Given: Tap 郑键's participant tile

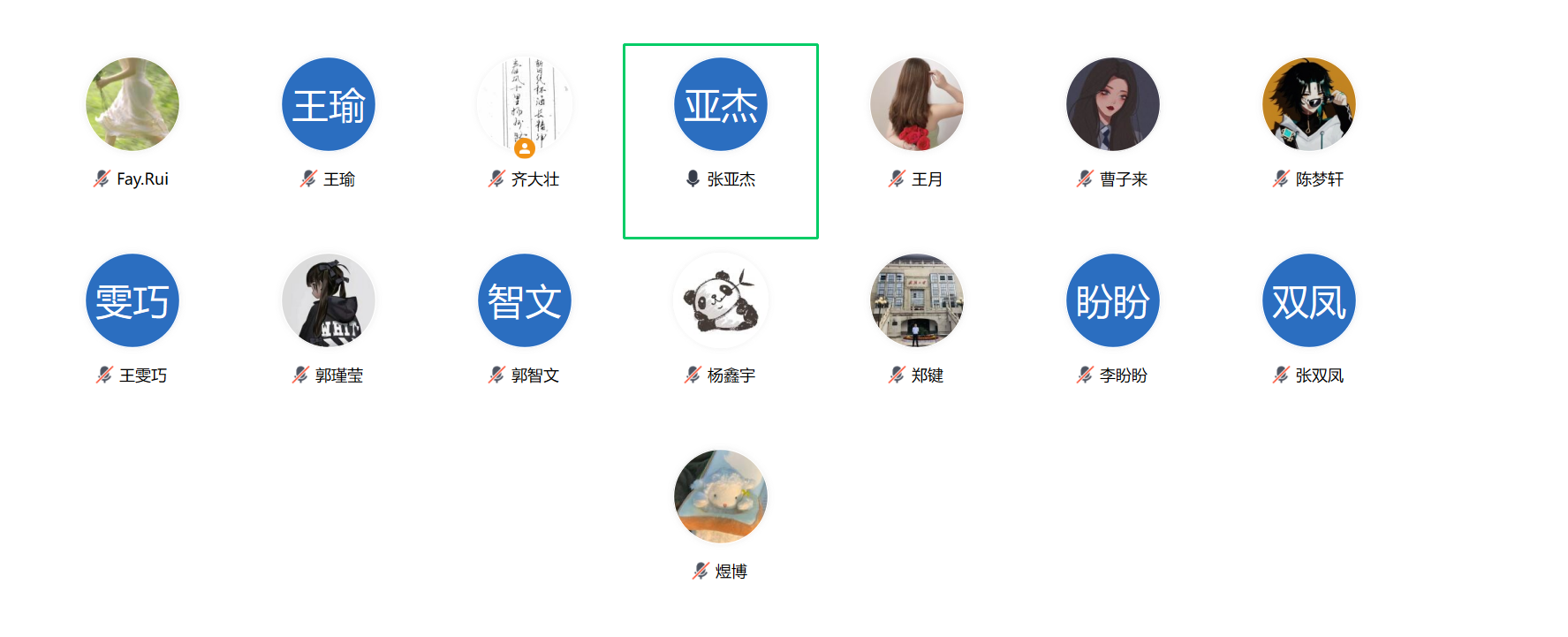Looking at the screenshot, I should [x=917, y=301].
